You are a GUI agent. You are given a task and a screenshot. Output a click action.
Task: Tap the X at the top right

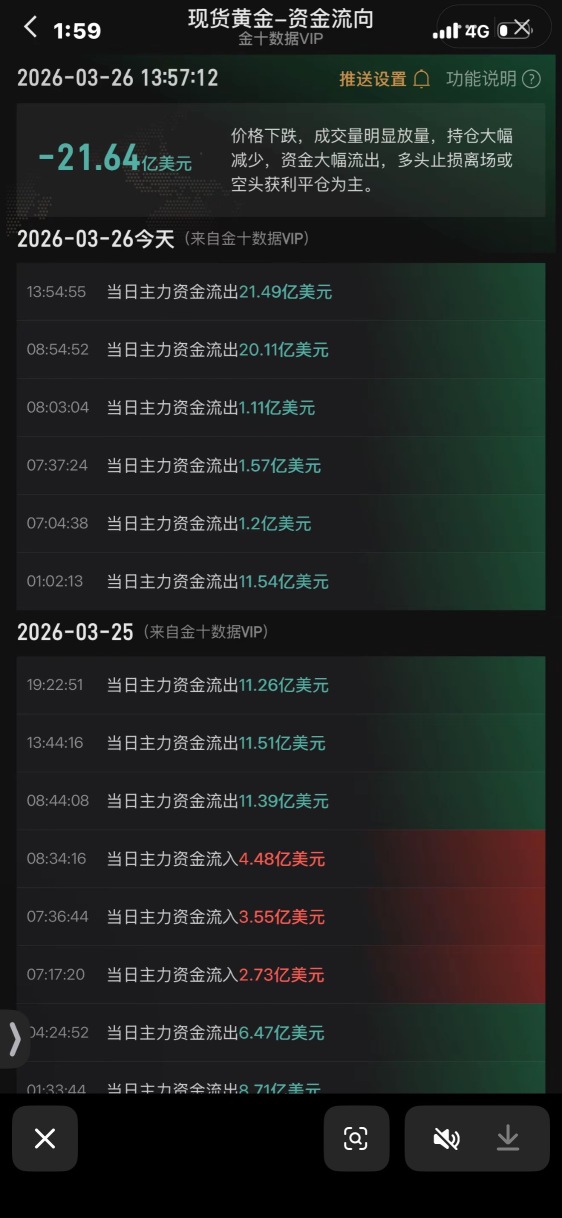pos(521,27)
